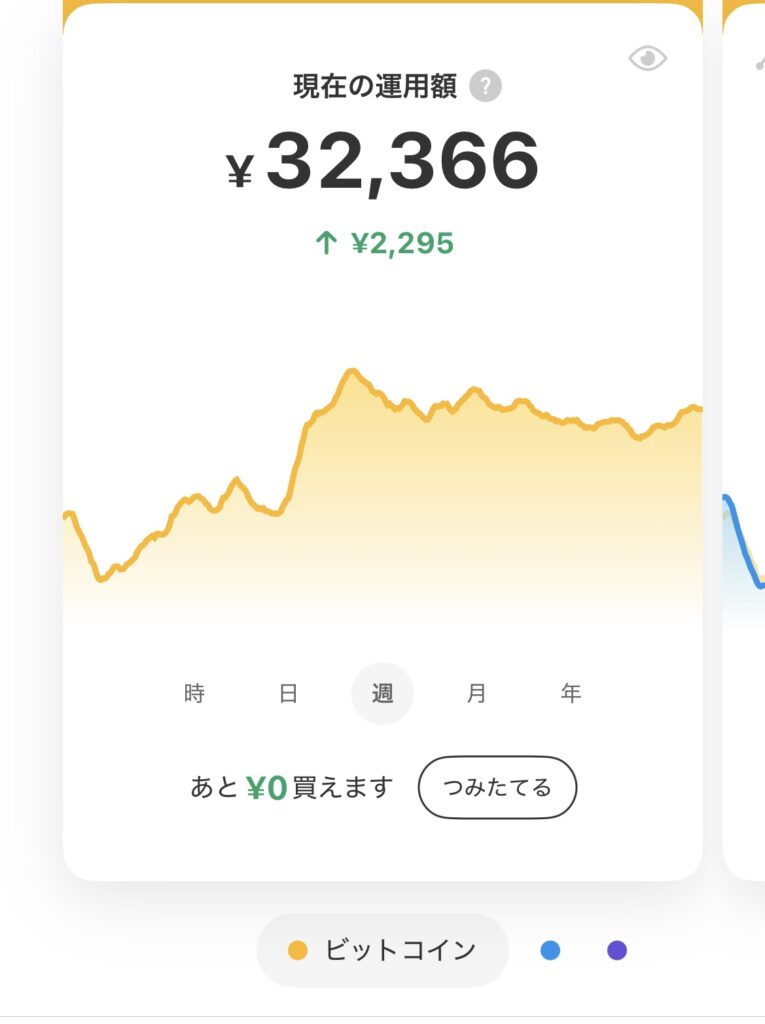Select the ビットコイン page indicator
The image size is (765, 1024).
[382, 950]
